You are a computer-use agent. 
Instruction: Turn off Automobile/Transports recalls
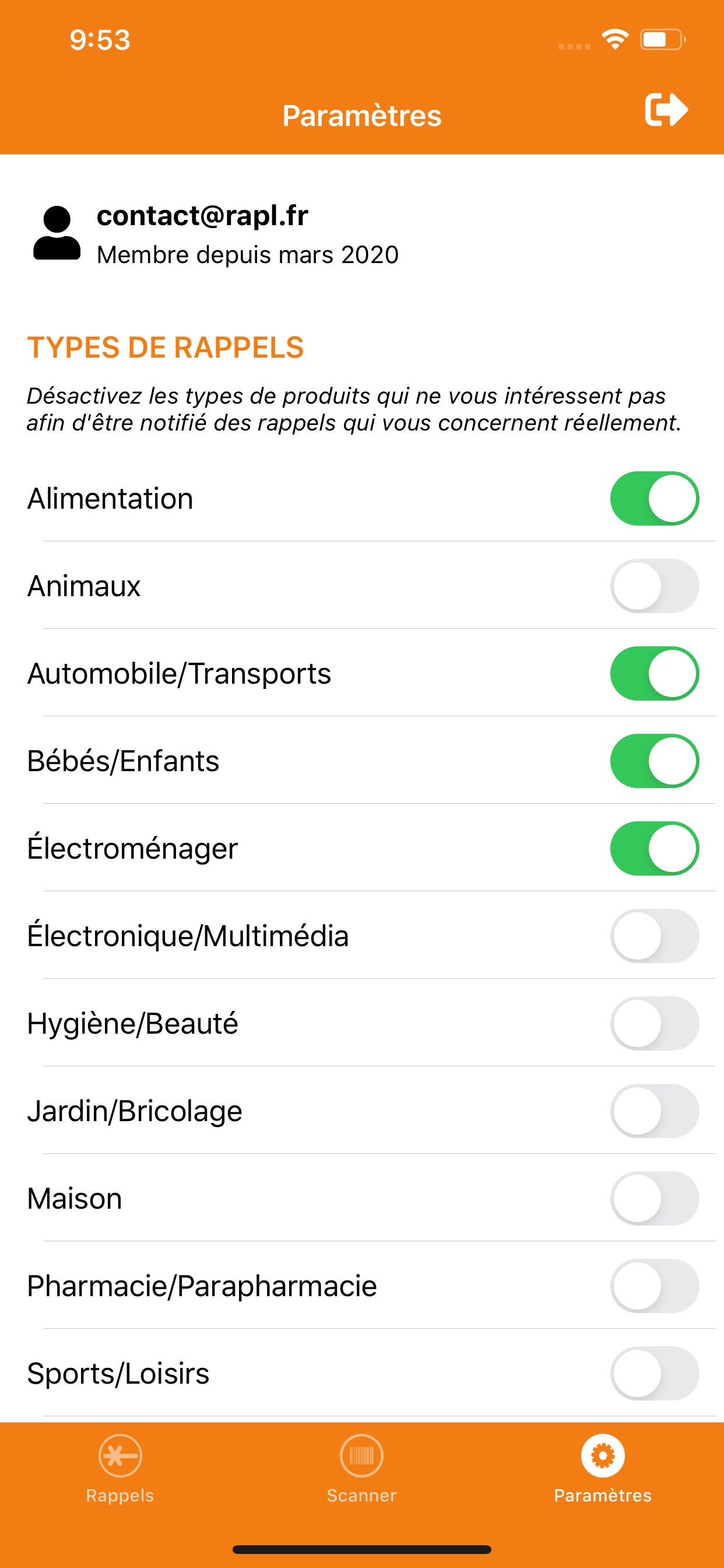[x=655, y=674]
